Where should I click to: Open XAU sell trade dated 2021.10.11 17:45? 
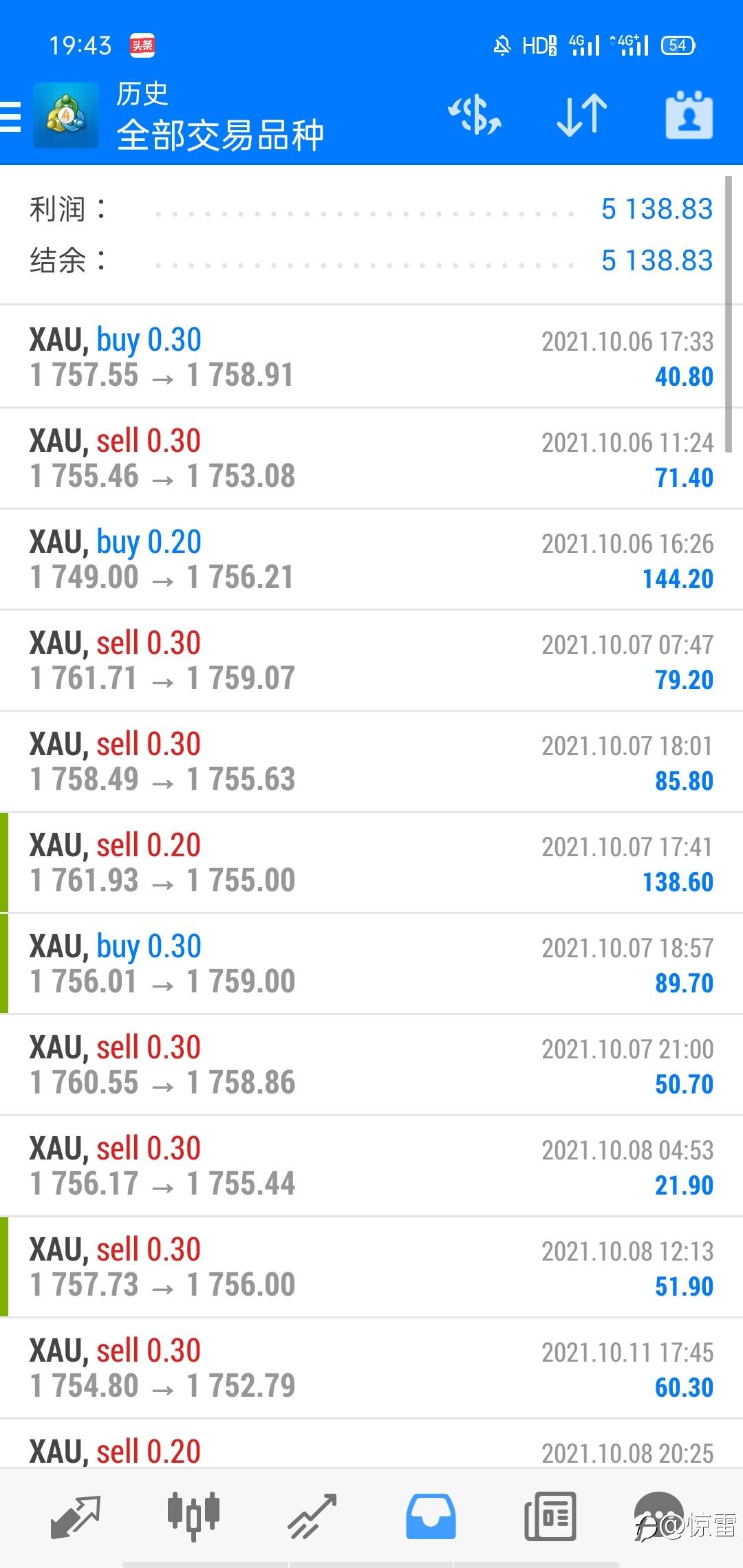point(371,1368)
